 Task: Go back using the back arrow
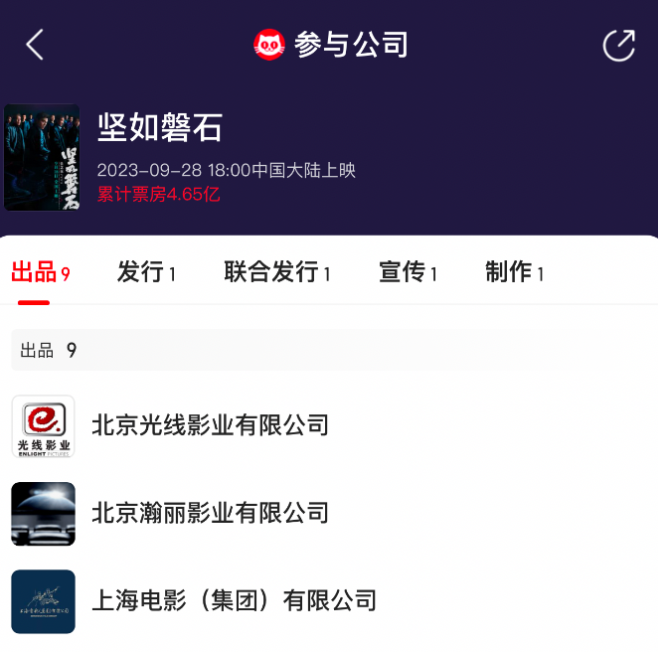coord(35,45)
